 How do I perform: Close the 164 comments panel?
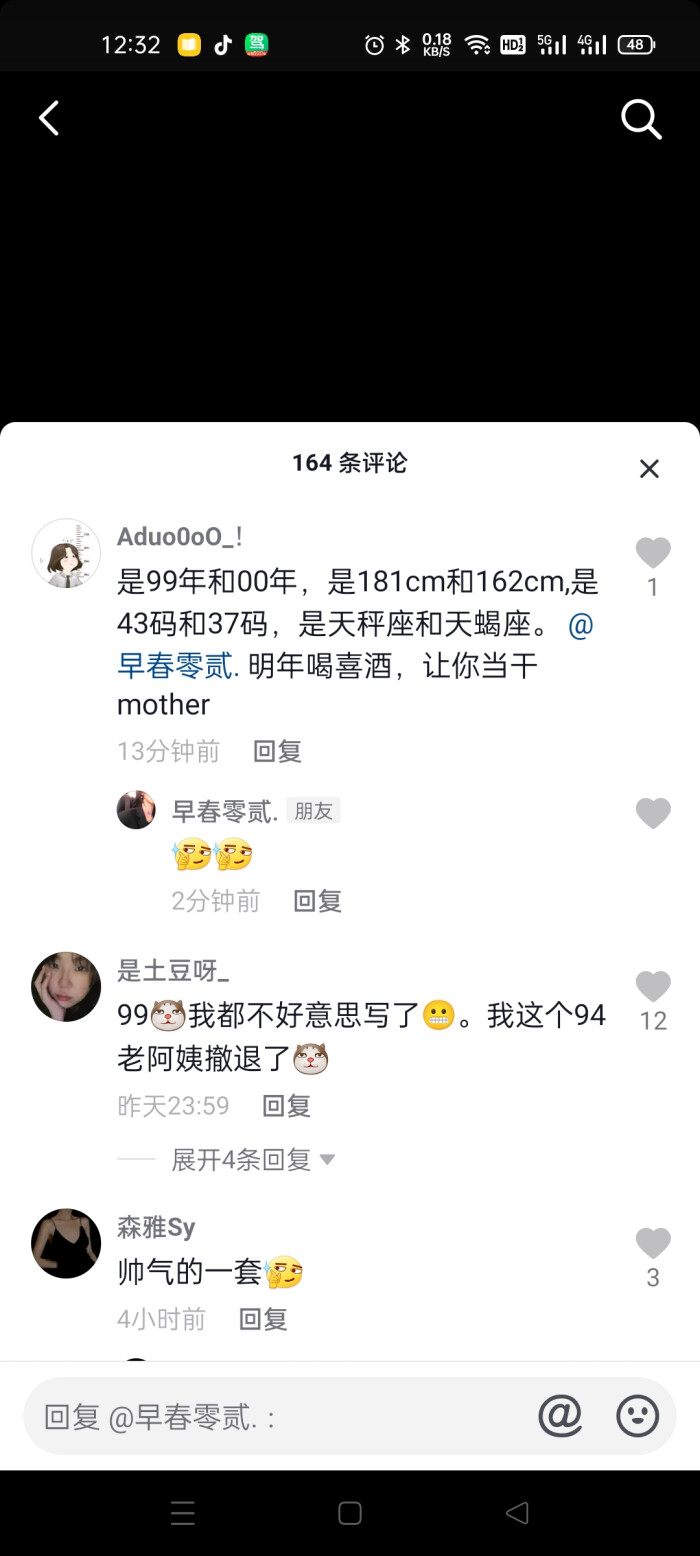pyautogui.click(x=649, y=468)
